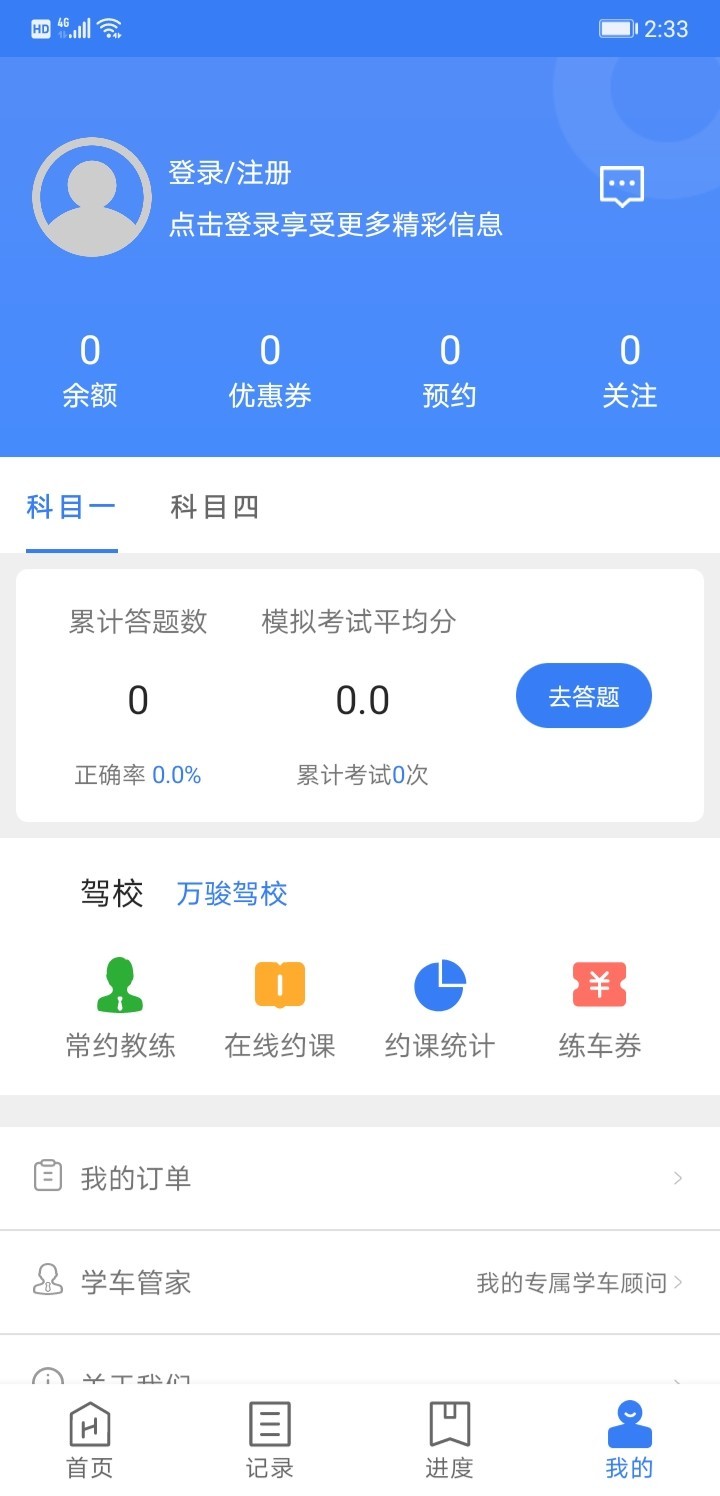Open the 关于我们 row at bottom

pos(130,1380)
